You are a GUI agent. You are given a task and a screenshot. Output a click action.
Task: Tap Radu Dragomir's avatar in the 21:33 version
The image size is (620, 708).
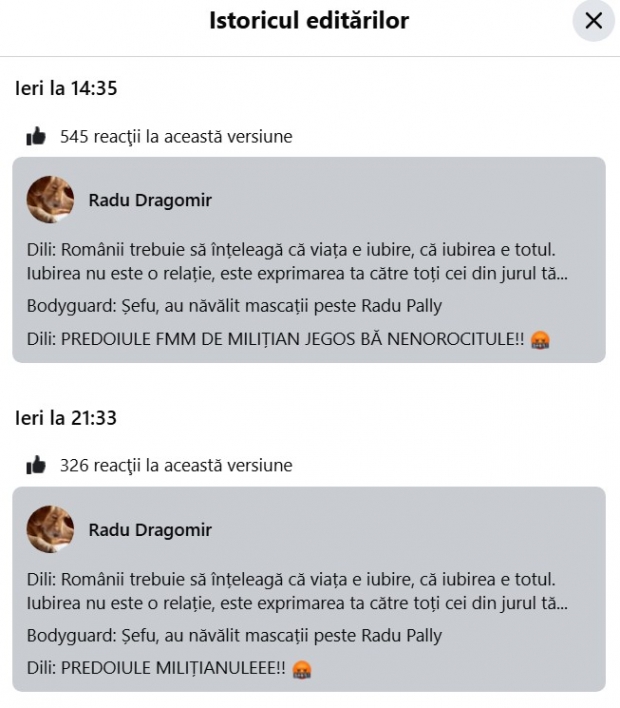(x=50, y=529)
